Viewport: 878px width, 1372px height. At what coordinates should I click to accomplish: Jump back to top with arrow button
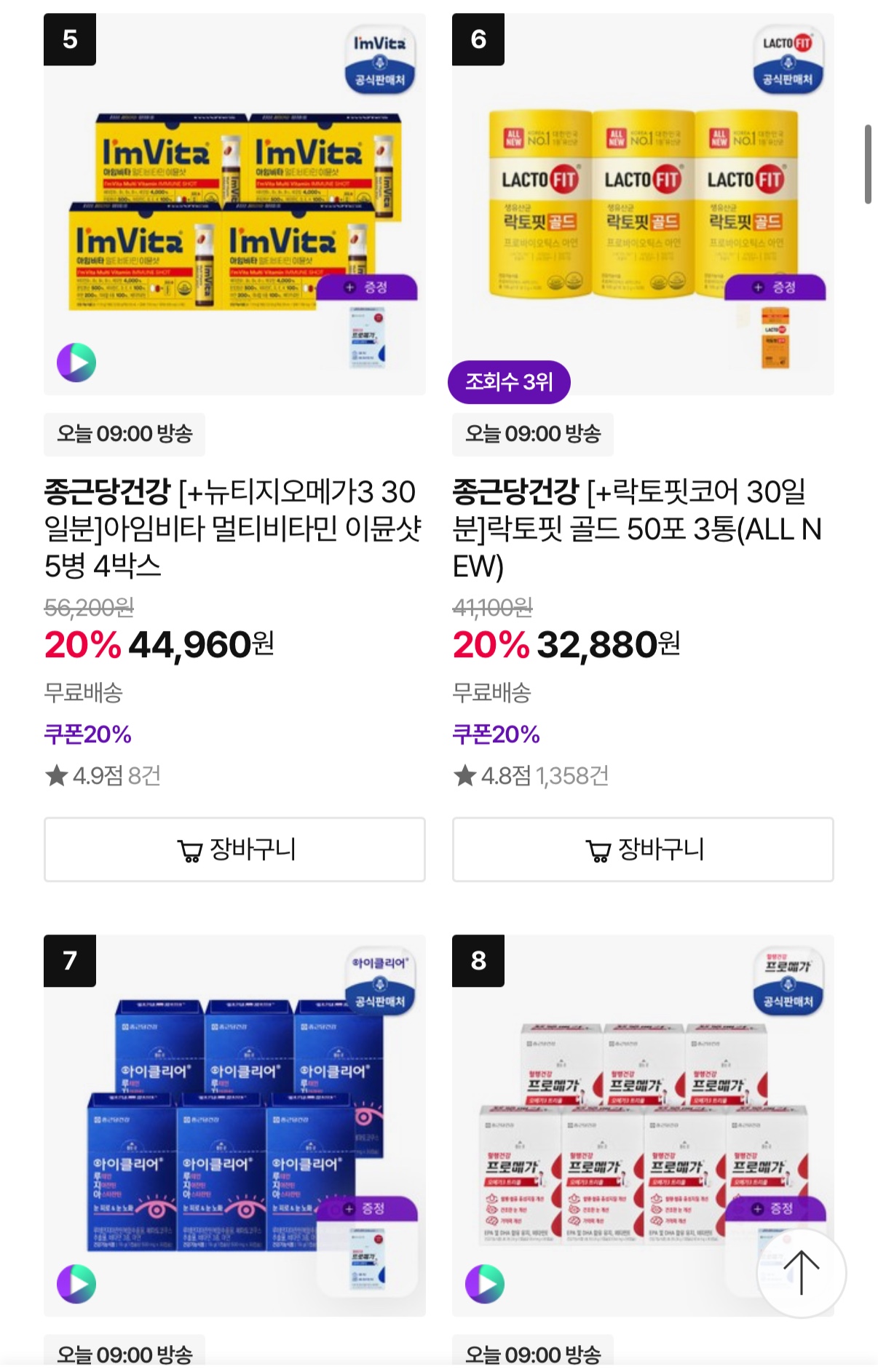click(x=802, y=1272)
